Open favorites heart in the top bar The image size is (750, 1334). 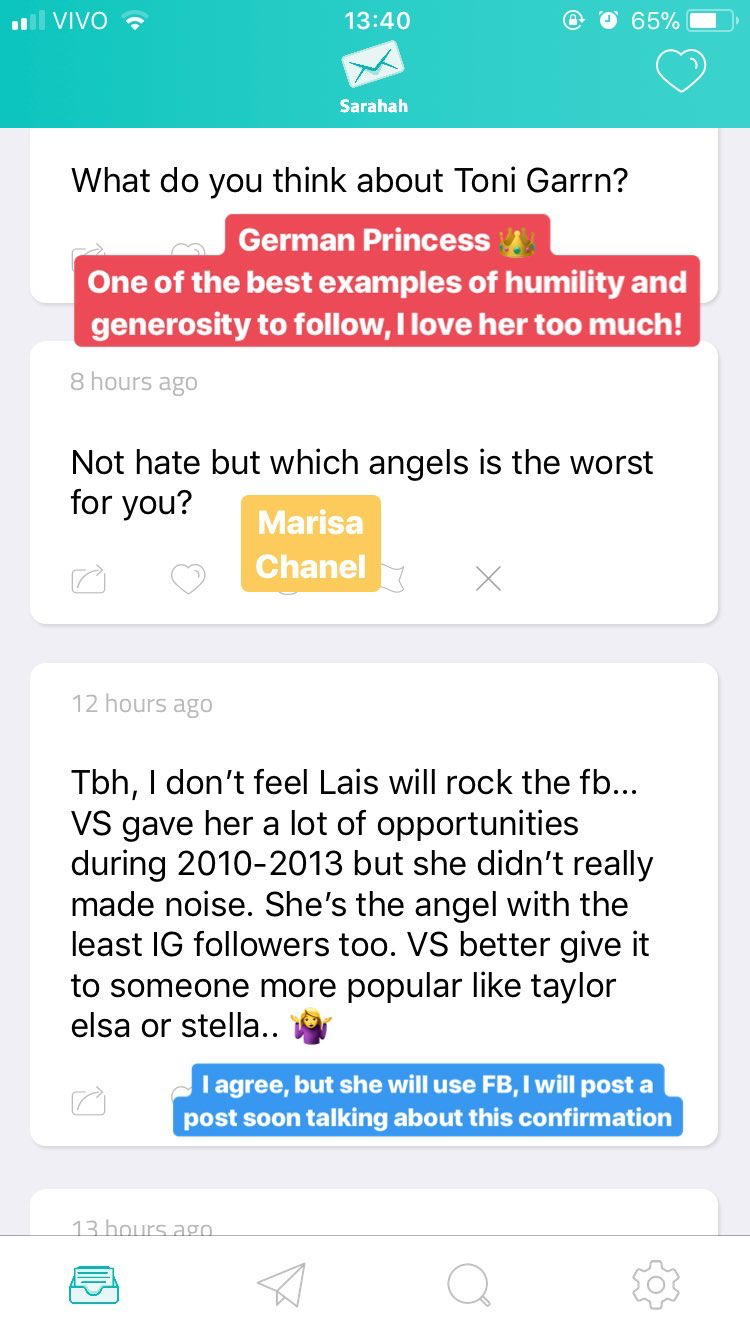tap(680, 70)
